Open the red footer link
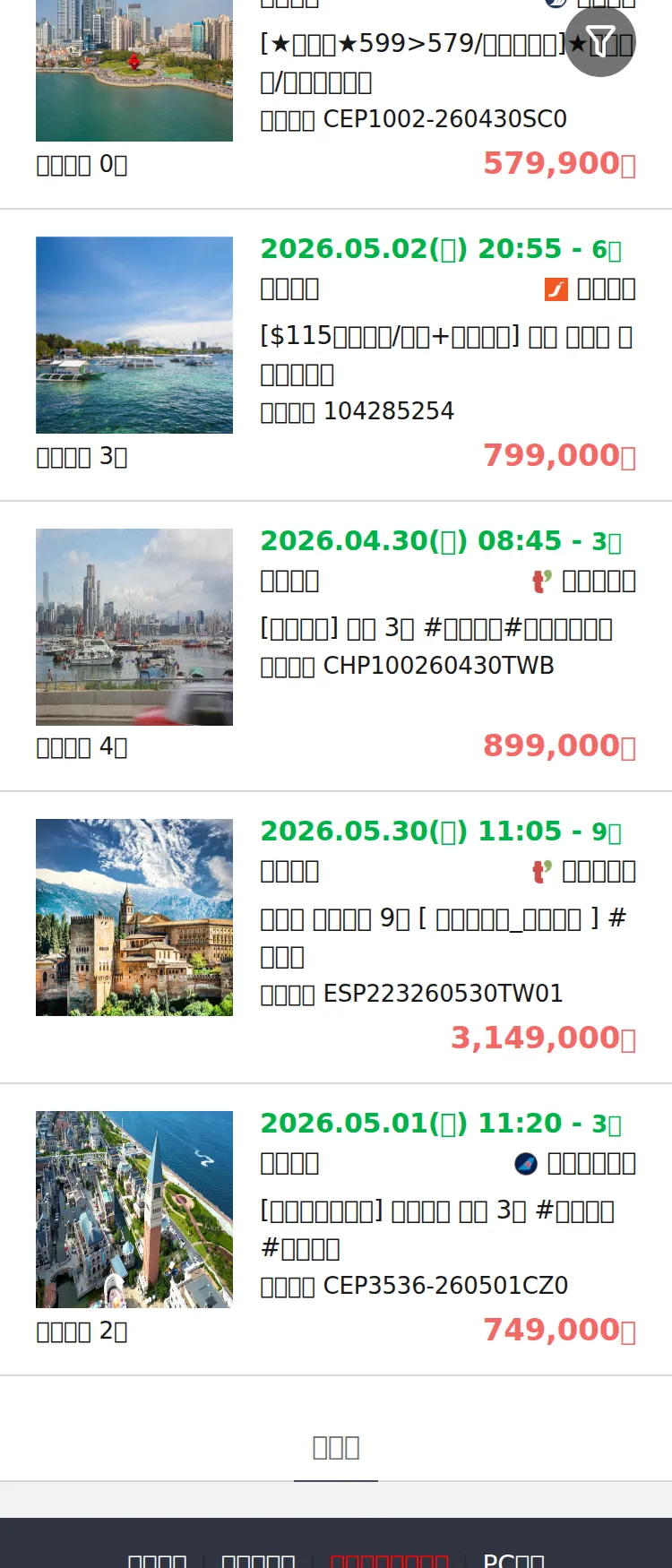The height and width of the screenshot is (1568, 672). 389,1560
